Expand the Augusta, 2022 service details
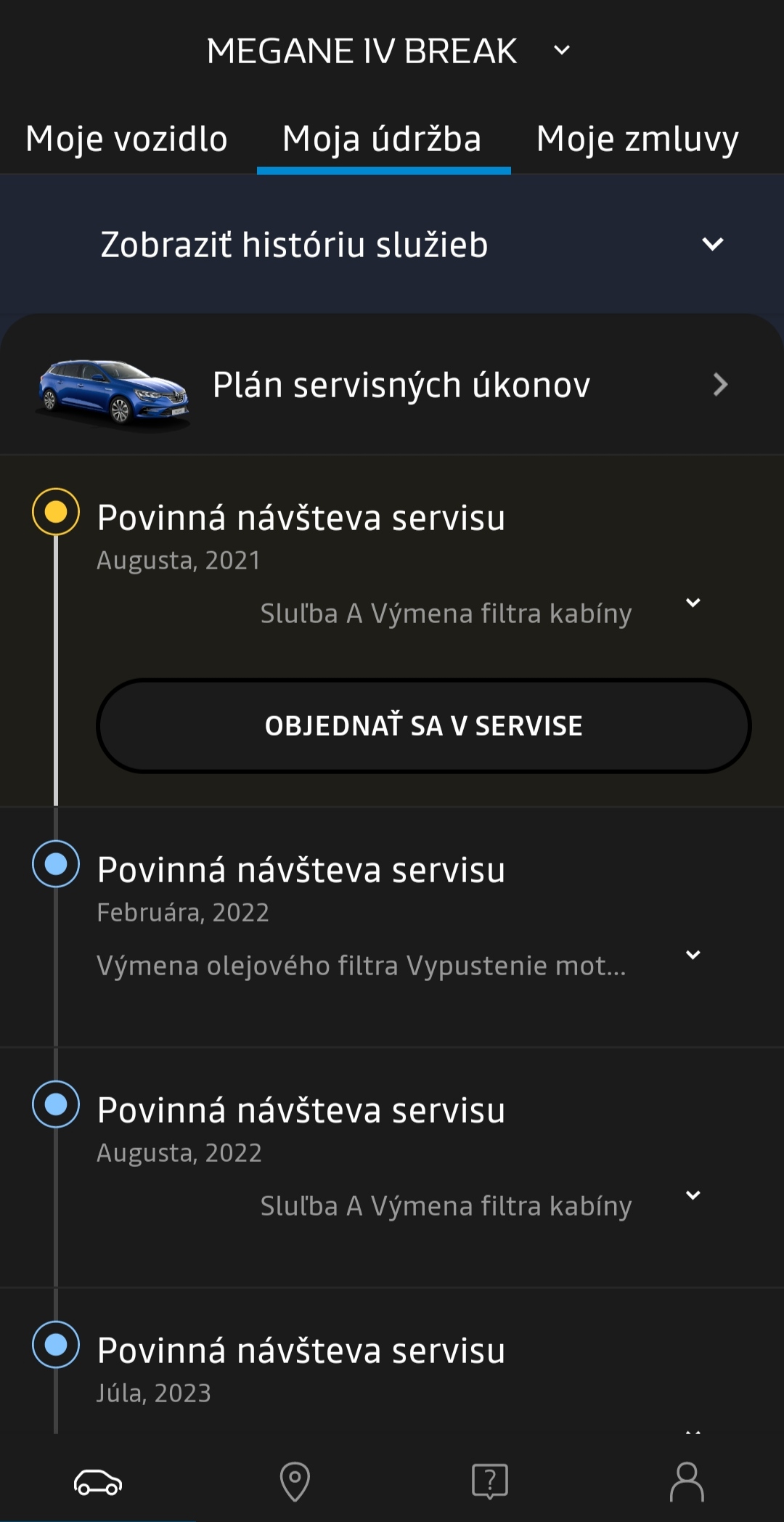Image resolution: width=784 pixels, height=1522 pixels. tap(693, 1195)
